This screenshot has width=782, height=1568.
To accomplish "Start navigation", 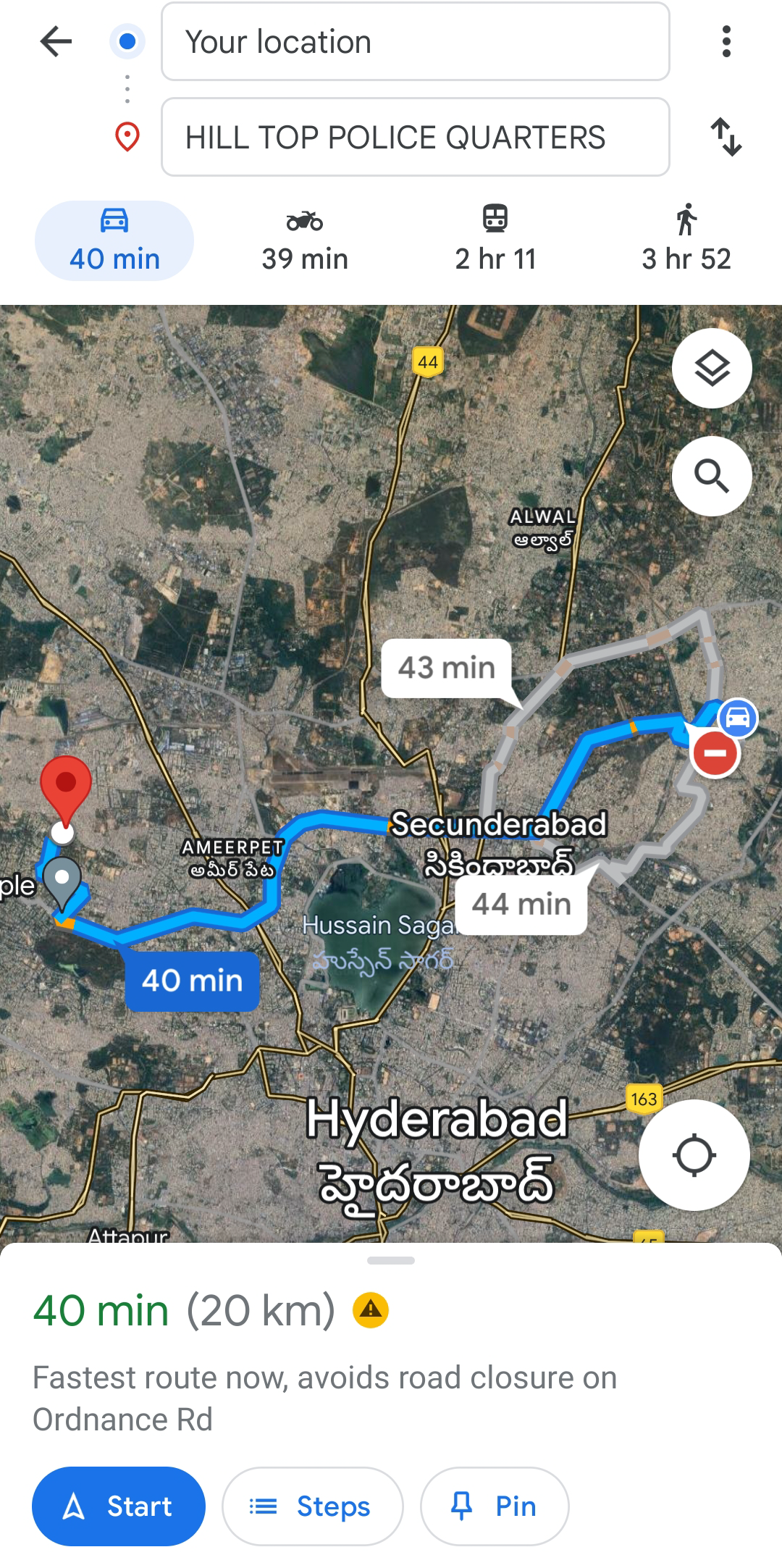I will [119, 1506].
